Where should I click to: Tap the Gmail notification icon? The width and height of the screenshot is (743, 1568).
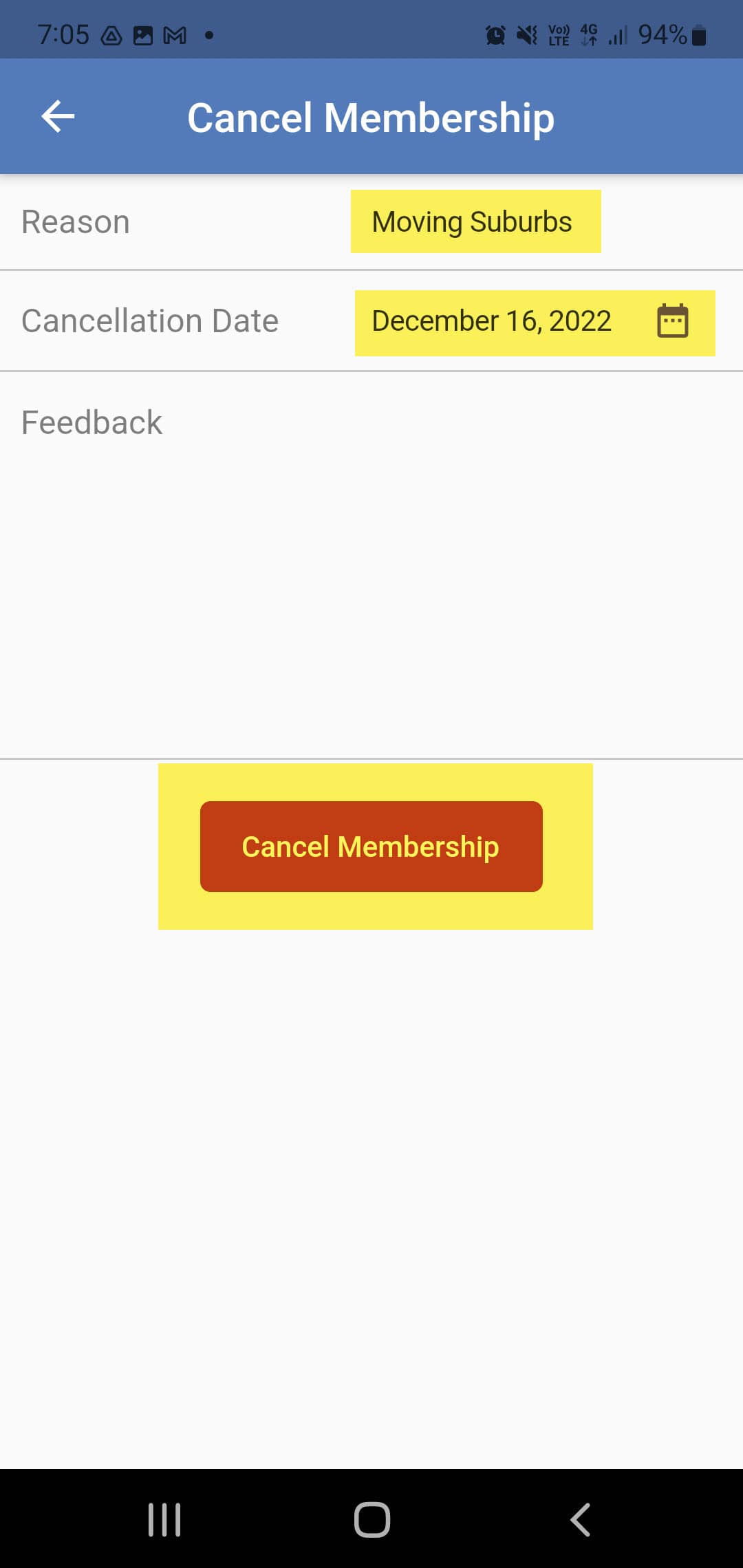click(174, 34)
